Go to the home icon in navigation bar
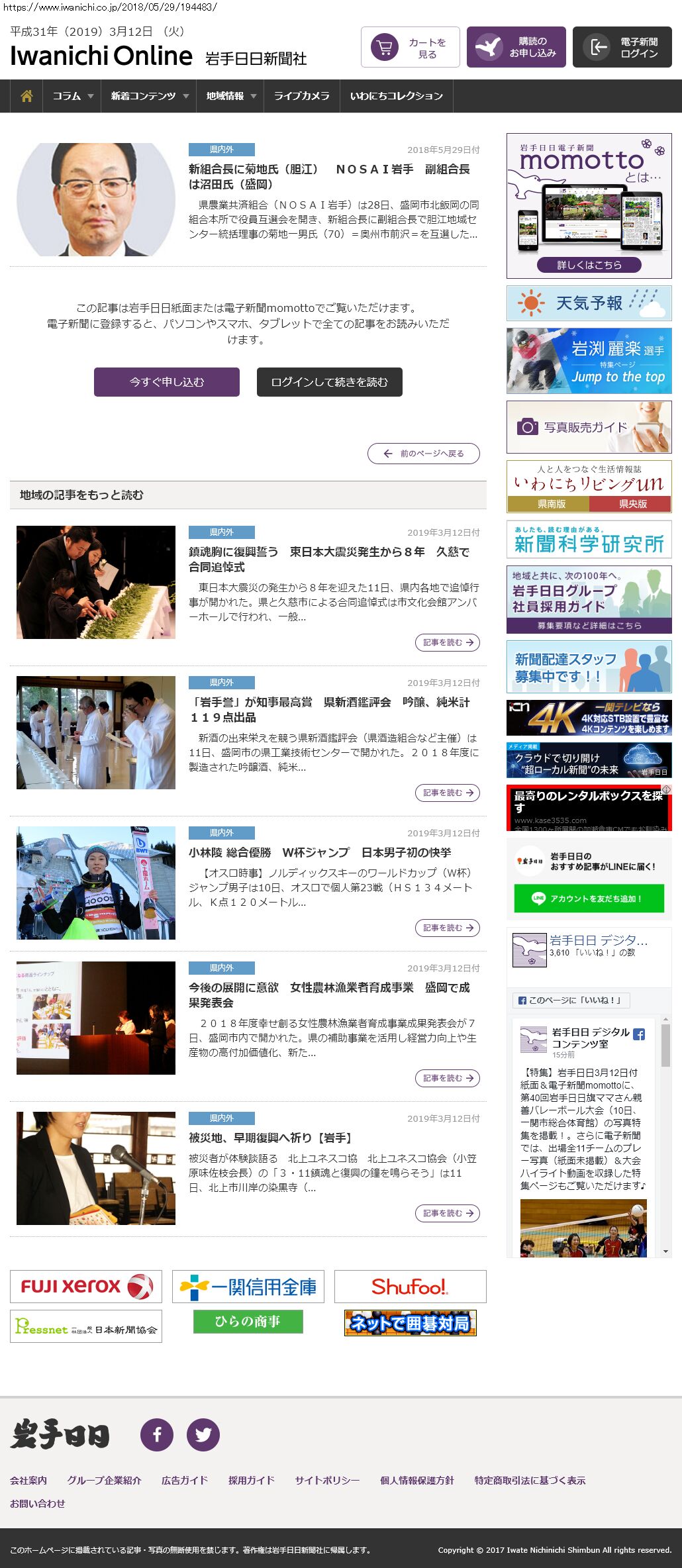682x1568 pixels. point(26,96)
